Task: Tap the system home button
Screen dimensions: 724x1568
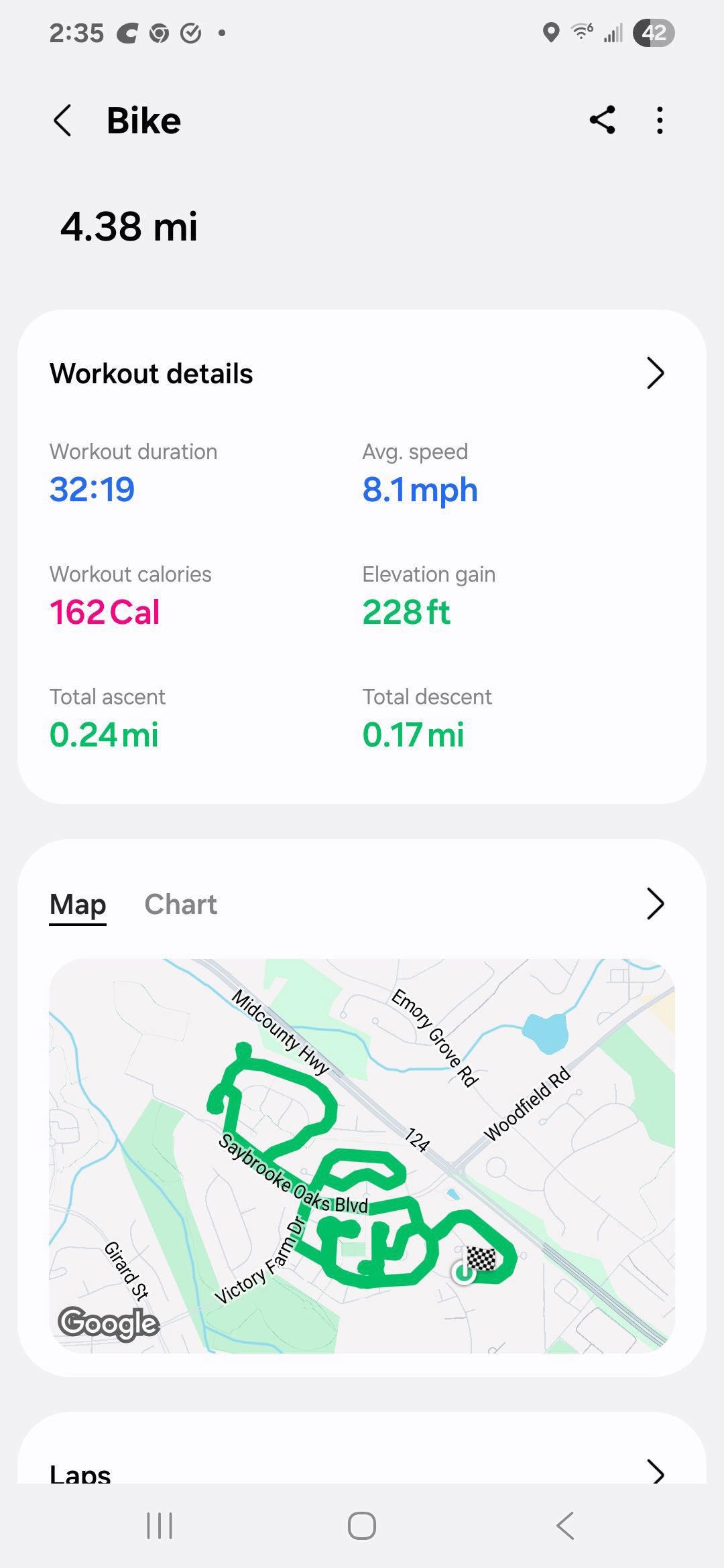Action: click(362, 1526)
